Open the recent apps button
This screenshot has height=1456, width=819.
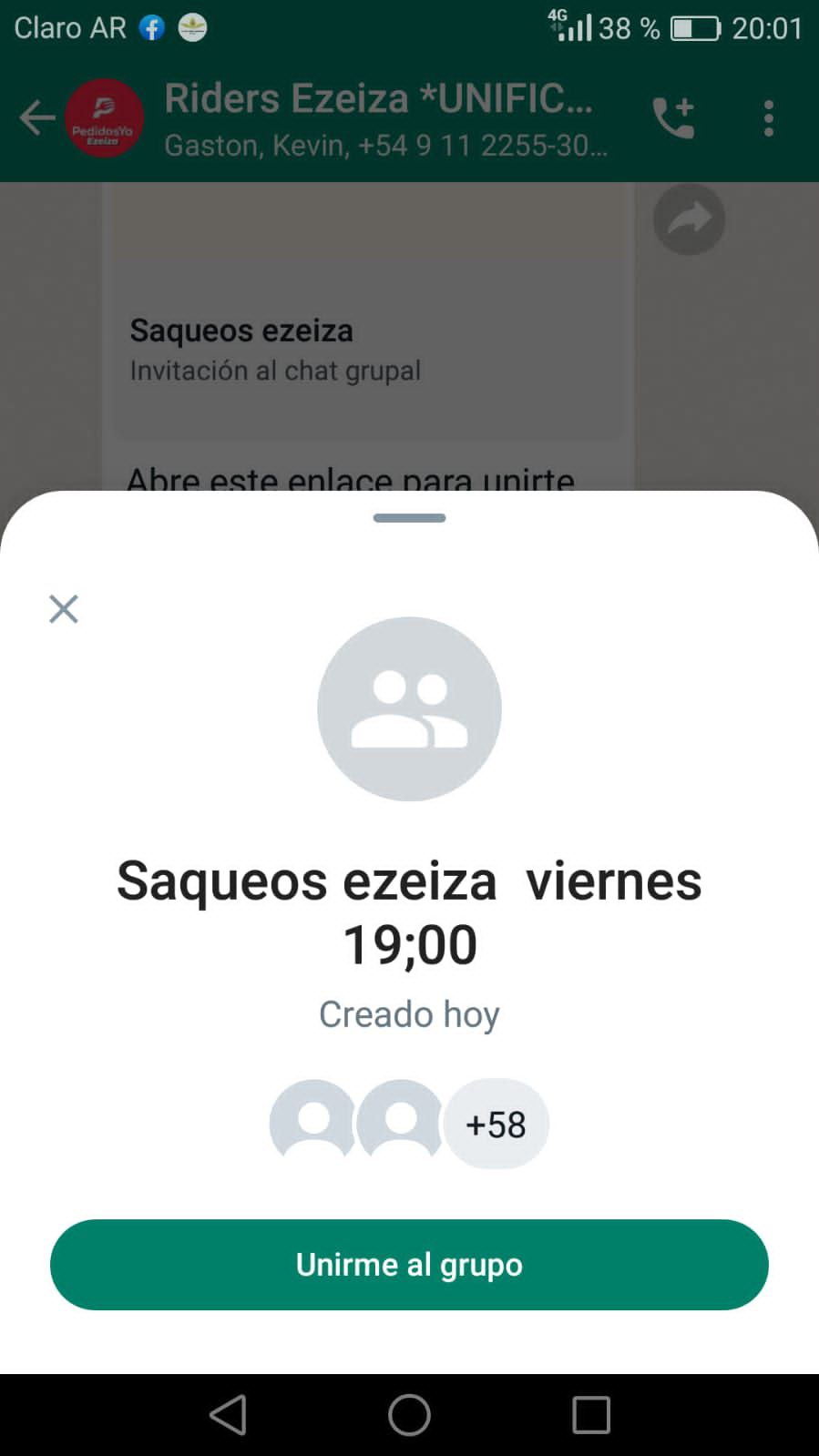tap(591, 1415)
